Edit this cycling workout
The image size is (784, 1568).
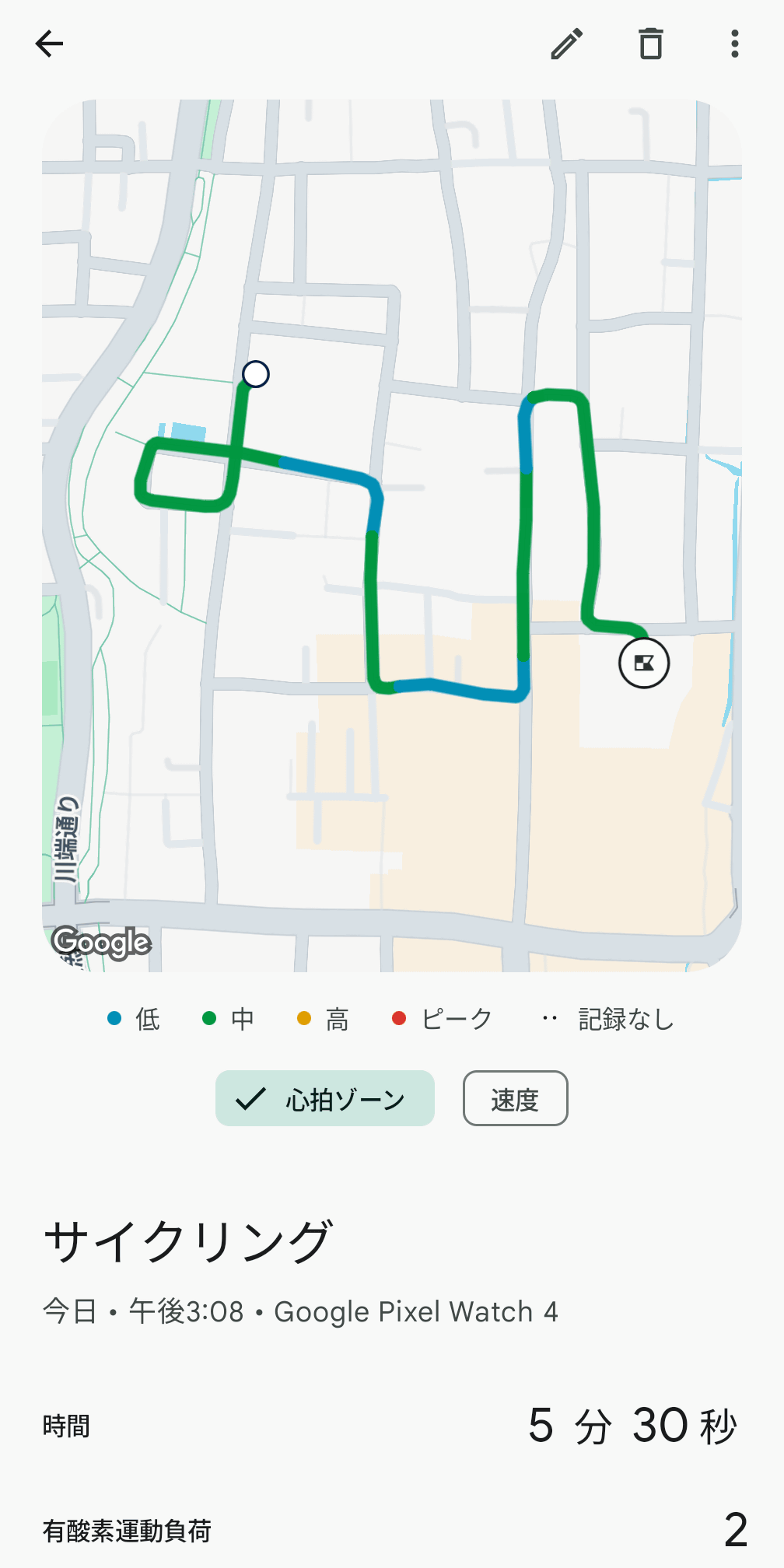click(x=567, y=44)
